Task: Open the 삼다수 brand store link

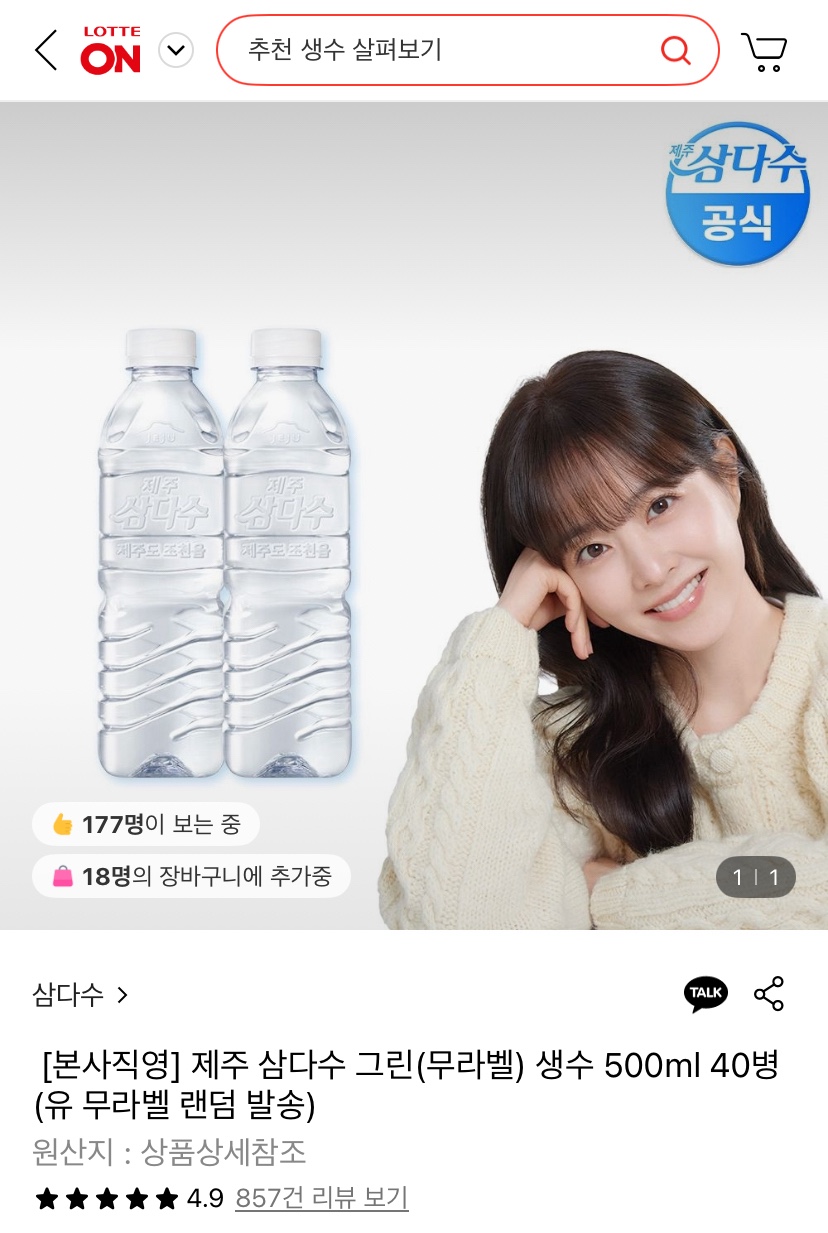Action: [80, 994]
